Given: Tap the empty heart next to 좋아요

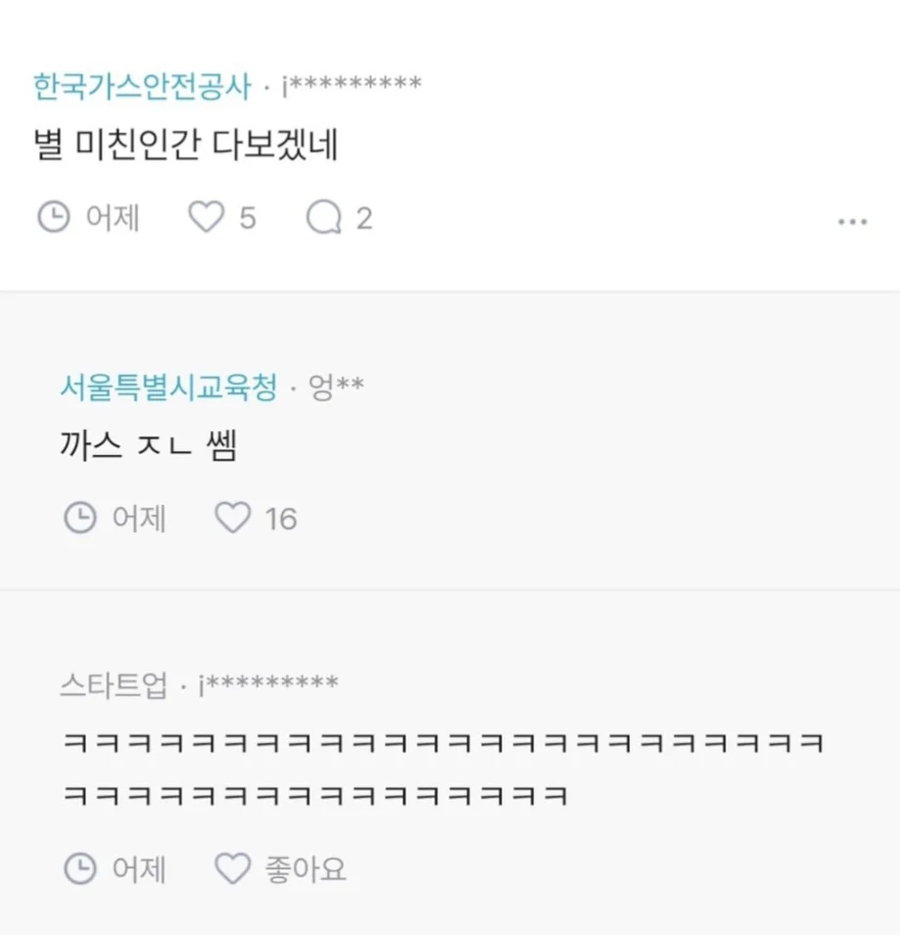Looking at the screenshot, I should [x=233, y=869].
